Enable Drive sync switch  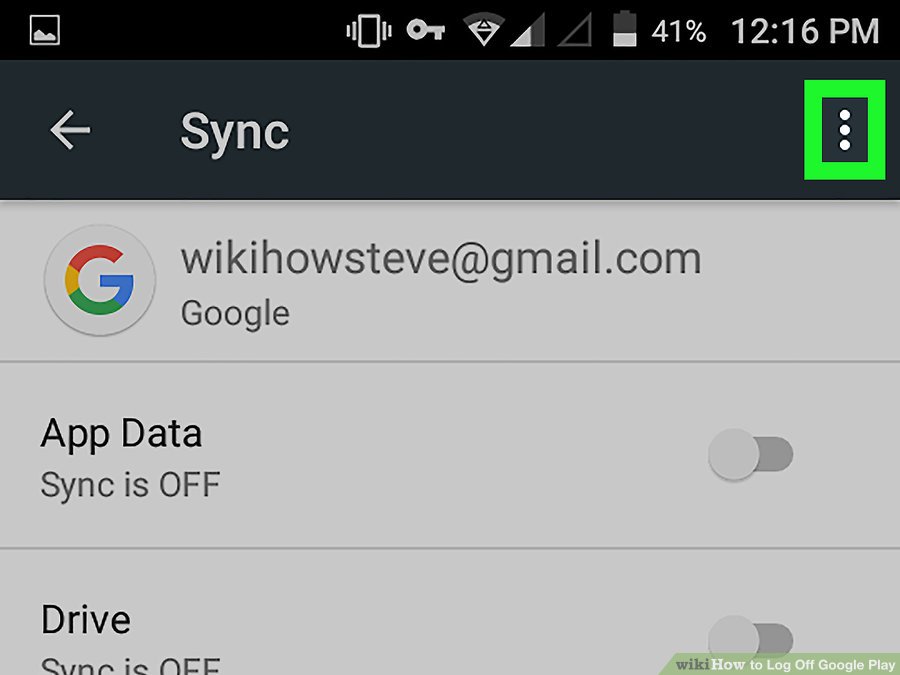pyautogui.click(x=751, y=638)
